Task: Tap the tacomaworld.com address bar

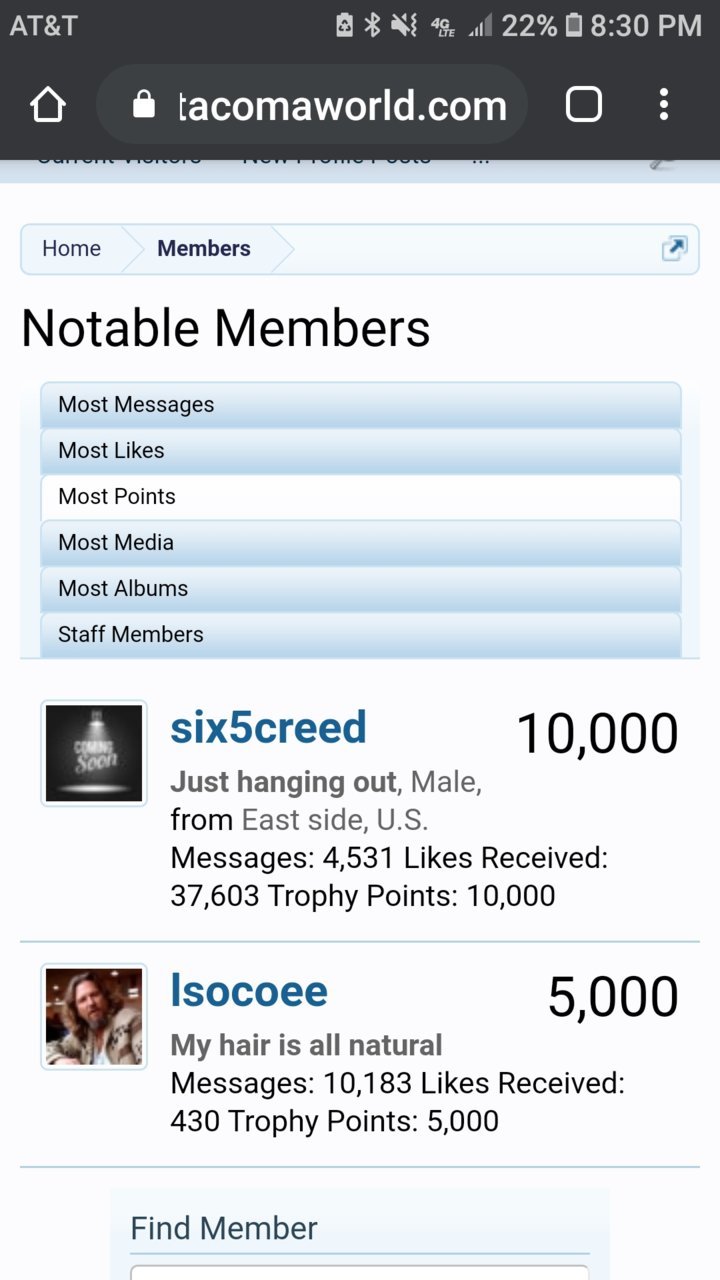Action: click(x=312, y=105)
